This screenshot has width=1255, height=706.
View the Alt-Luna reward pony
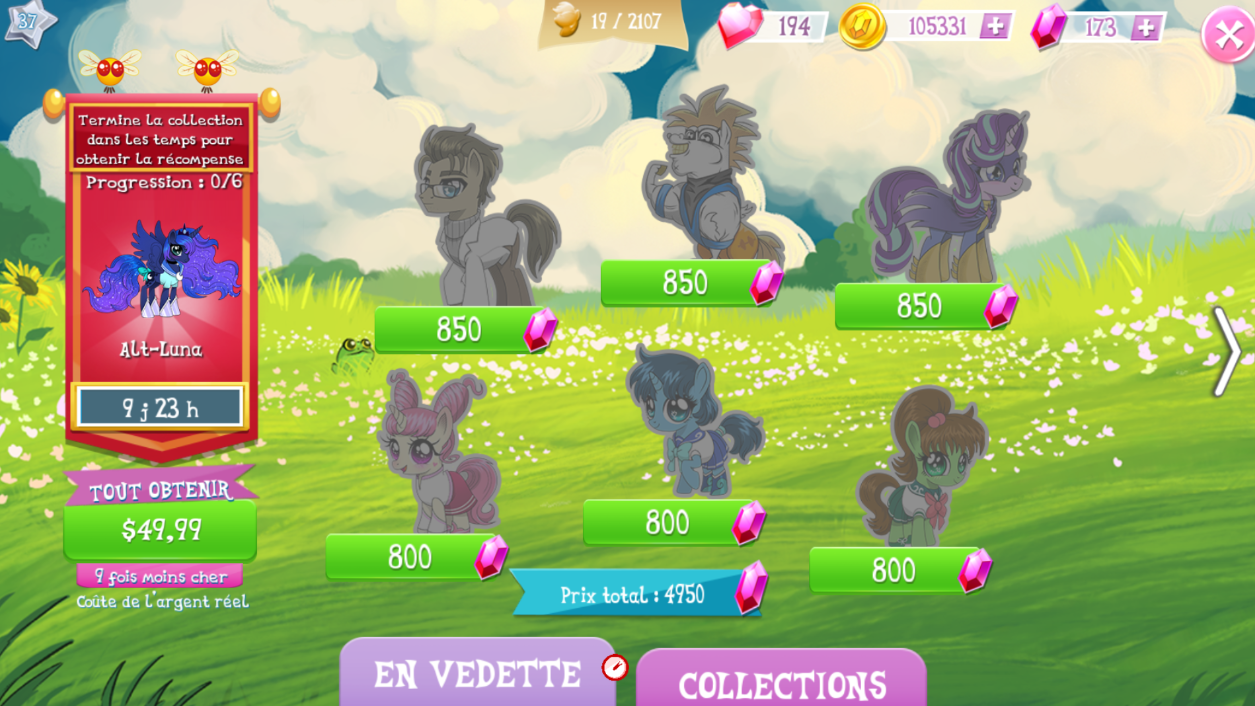[x=161, y=270]
